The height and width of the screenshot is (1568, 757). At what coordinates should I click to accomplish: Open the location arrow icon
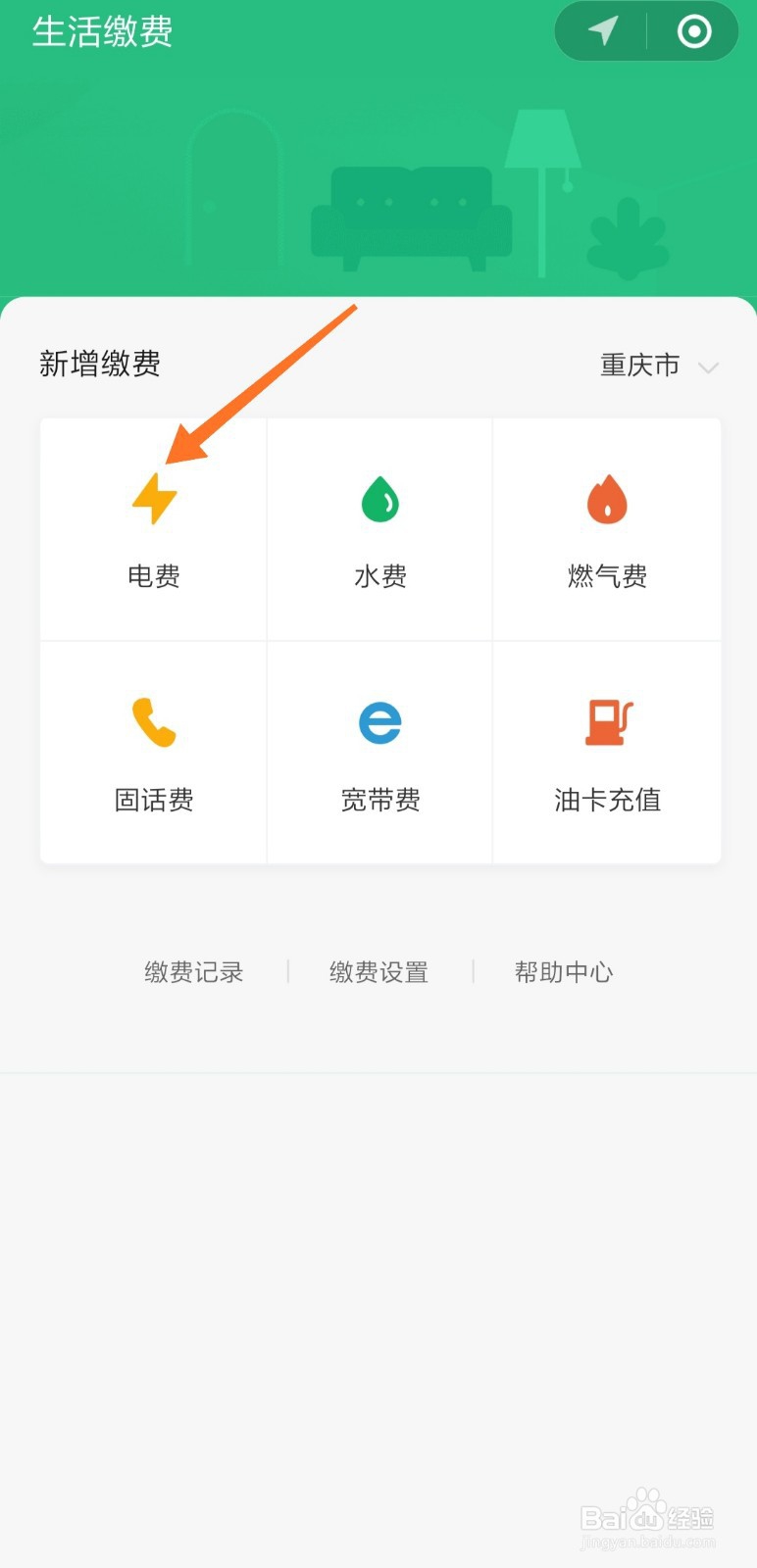602,31
